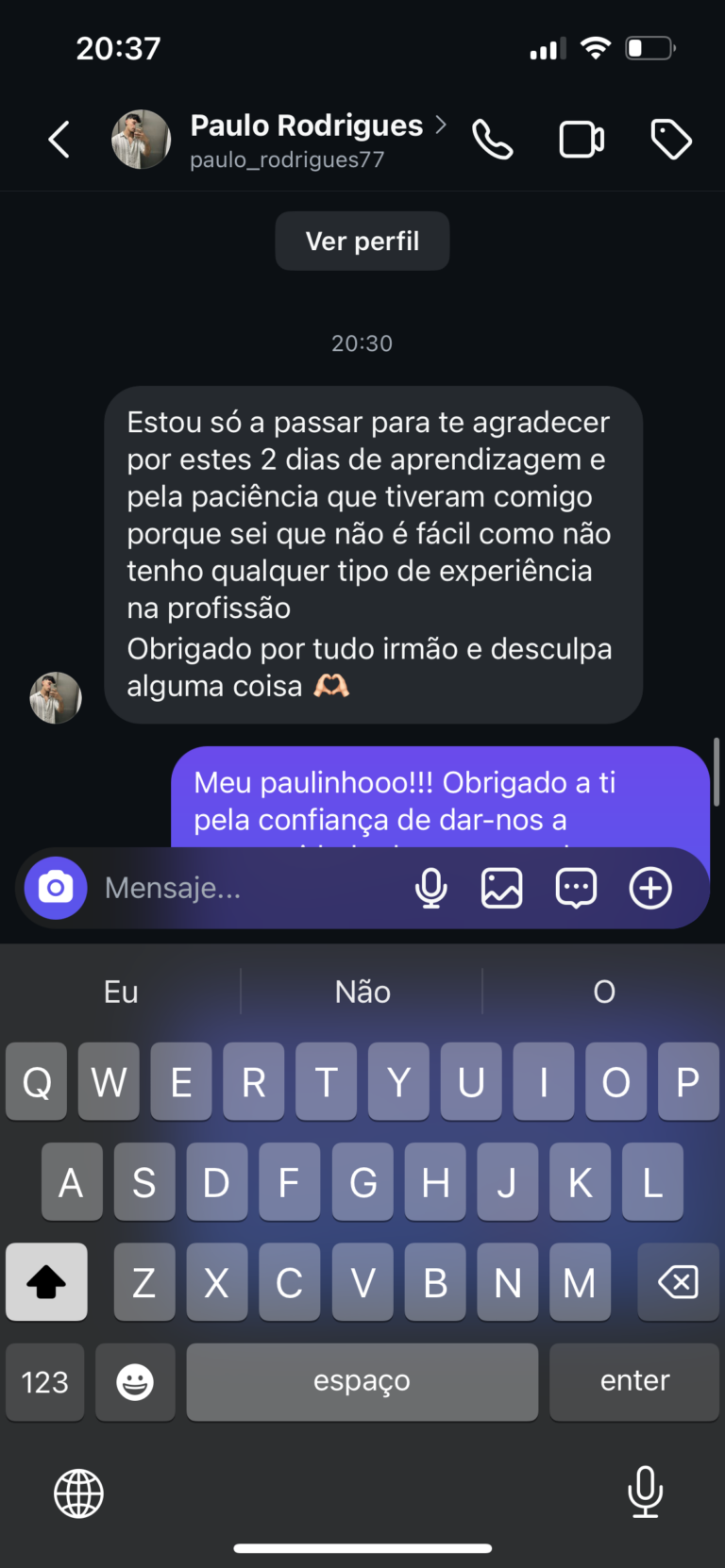This screenshot has width=725, height=1568.
Task: Start a video call with Paulo
Action: click(582, 140)
